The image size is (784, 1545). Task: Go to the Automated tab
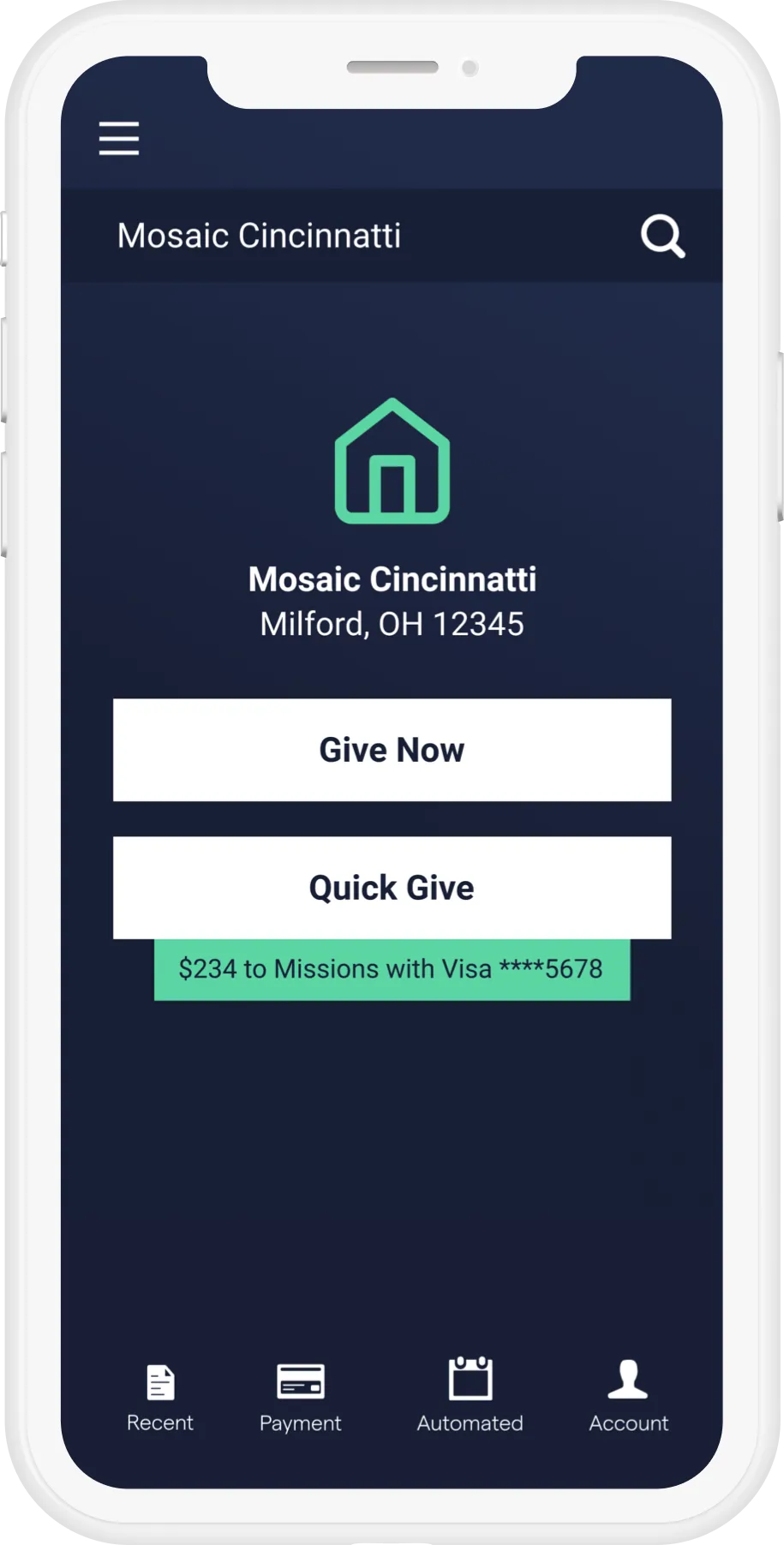(470, 1396)
